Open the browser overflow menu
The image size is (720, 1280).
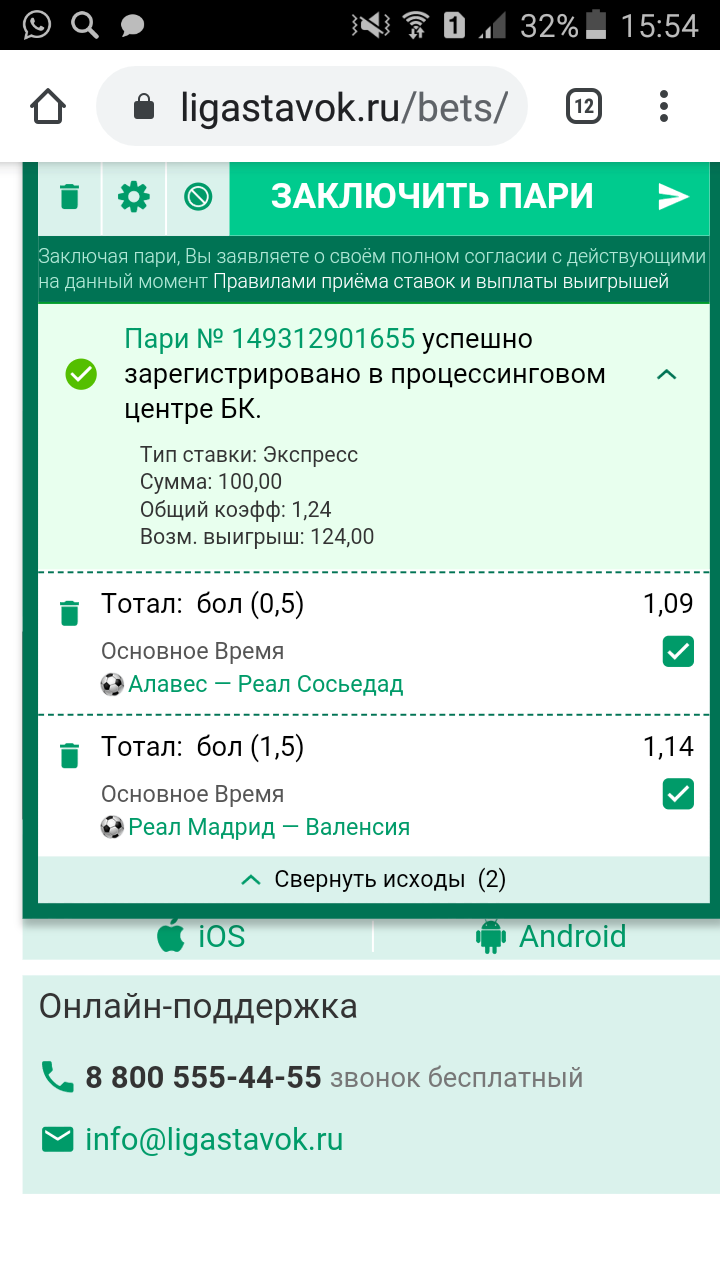[665, 106]
